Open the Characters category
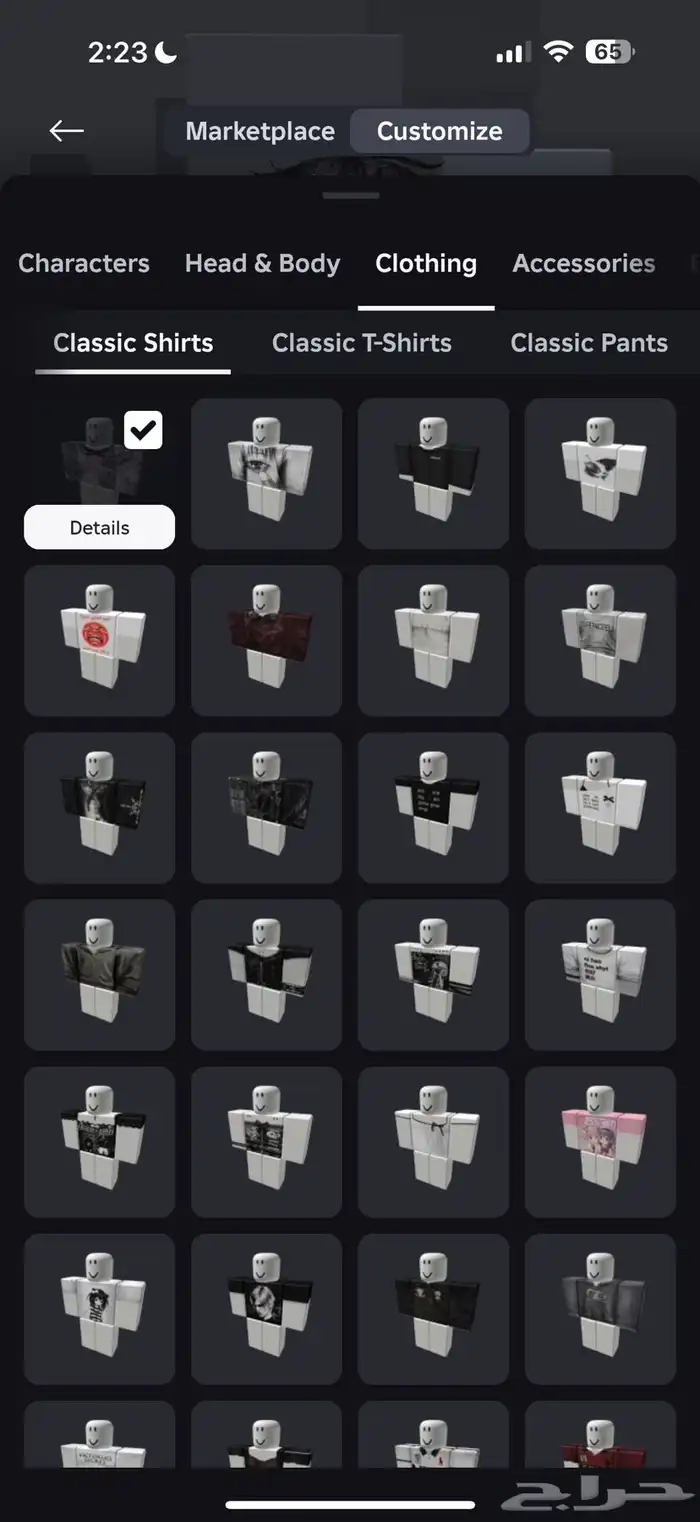Image resolution: width=700 pixels, height=1522 pixels. (x=84, y=263)
